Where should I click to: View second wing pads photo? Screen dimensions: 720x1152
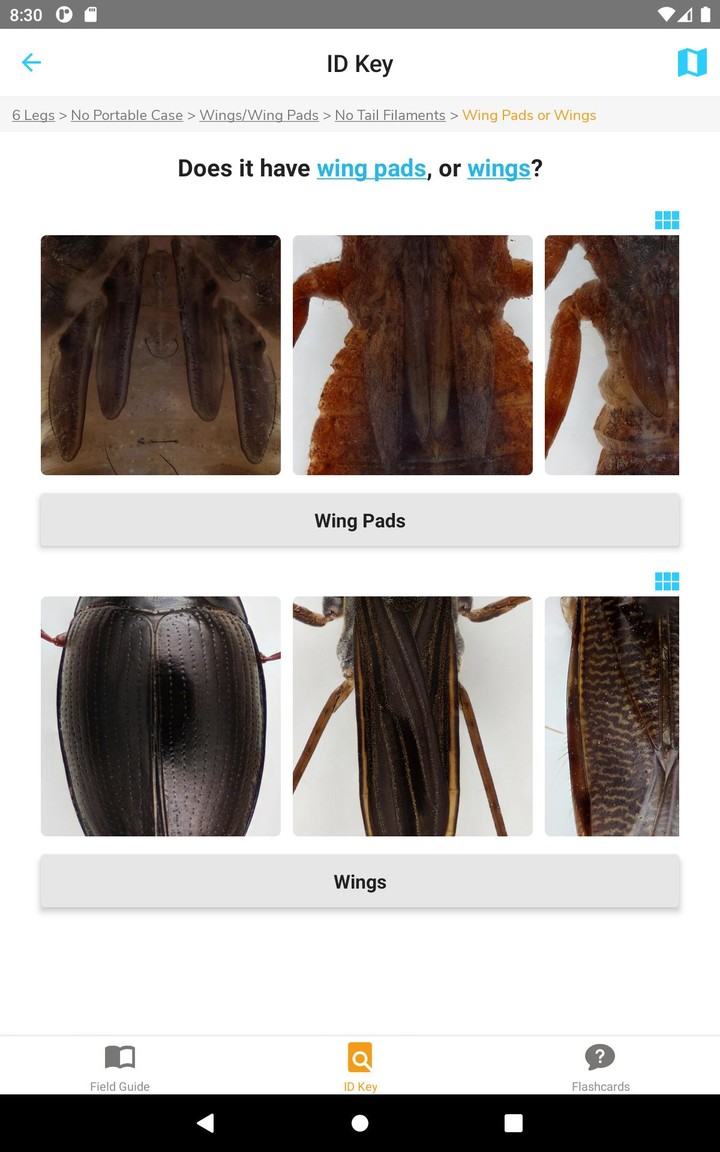[413, 355]
